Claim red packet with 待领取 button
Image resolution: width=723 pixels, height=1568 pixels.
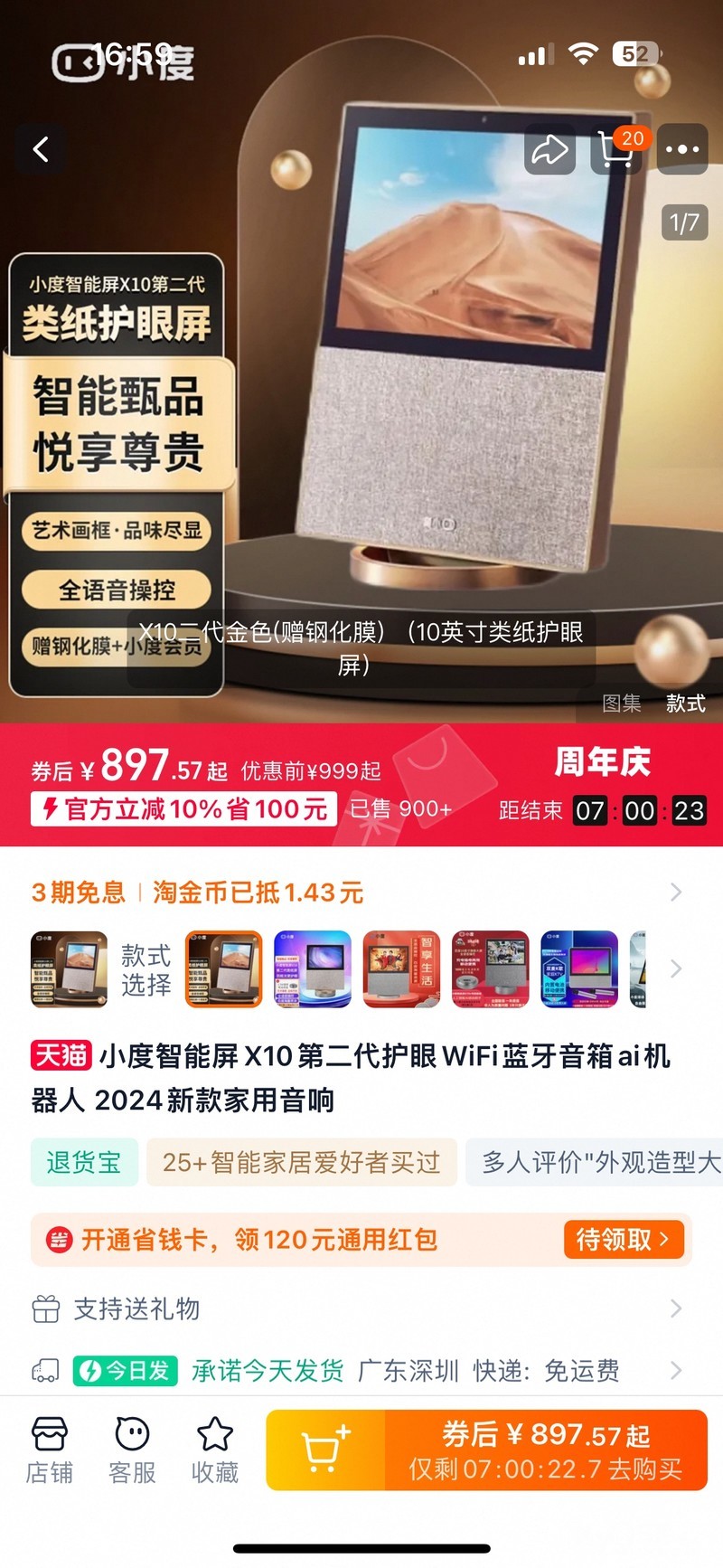click(624, 1239)
